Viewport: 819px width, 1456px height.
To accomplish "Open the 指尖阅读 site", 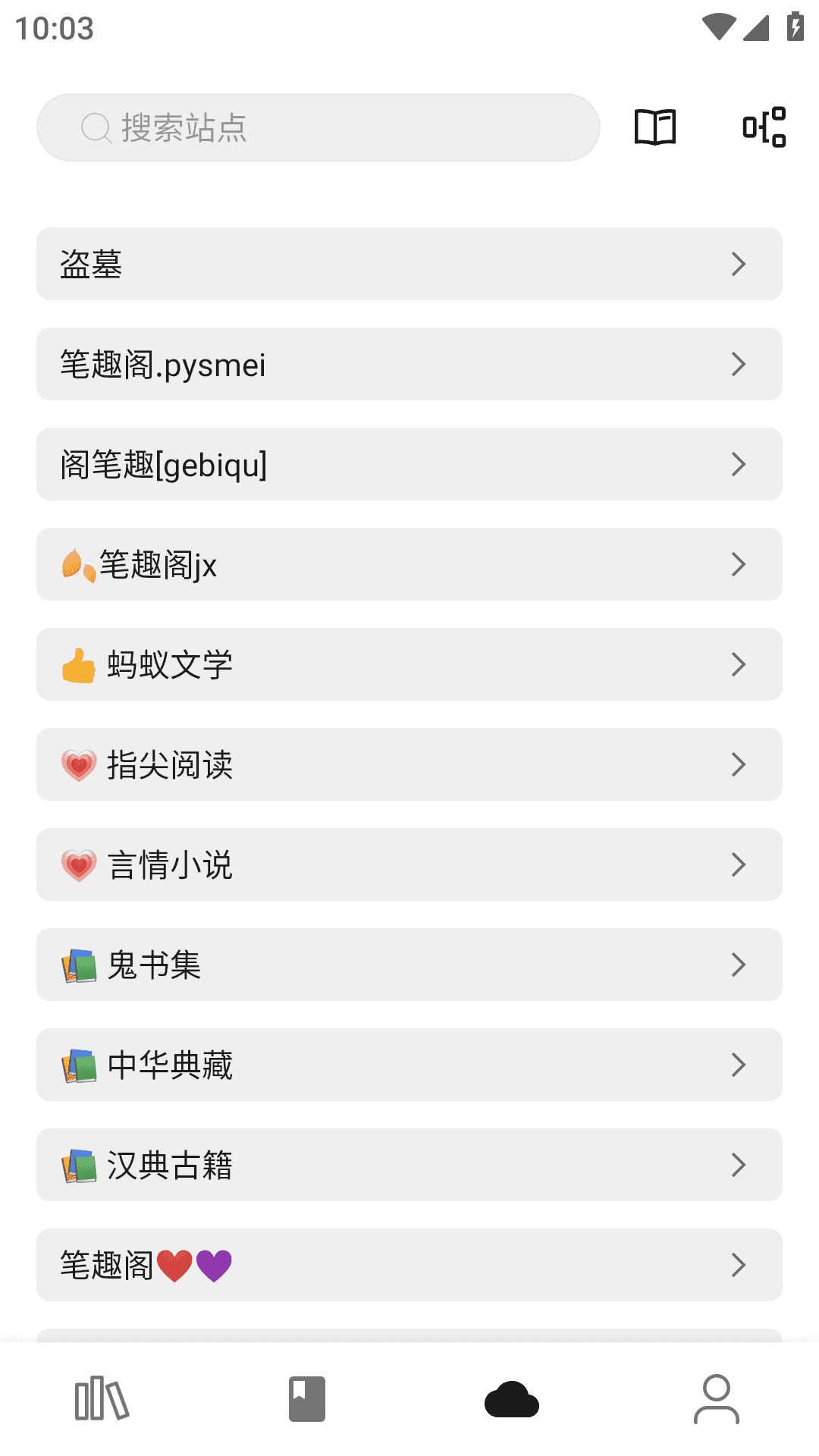I will pyautogui.click(x=409, y=764).
